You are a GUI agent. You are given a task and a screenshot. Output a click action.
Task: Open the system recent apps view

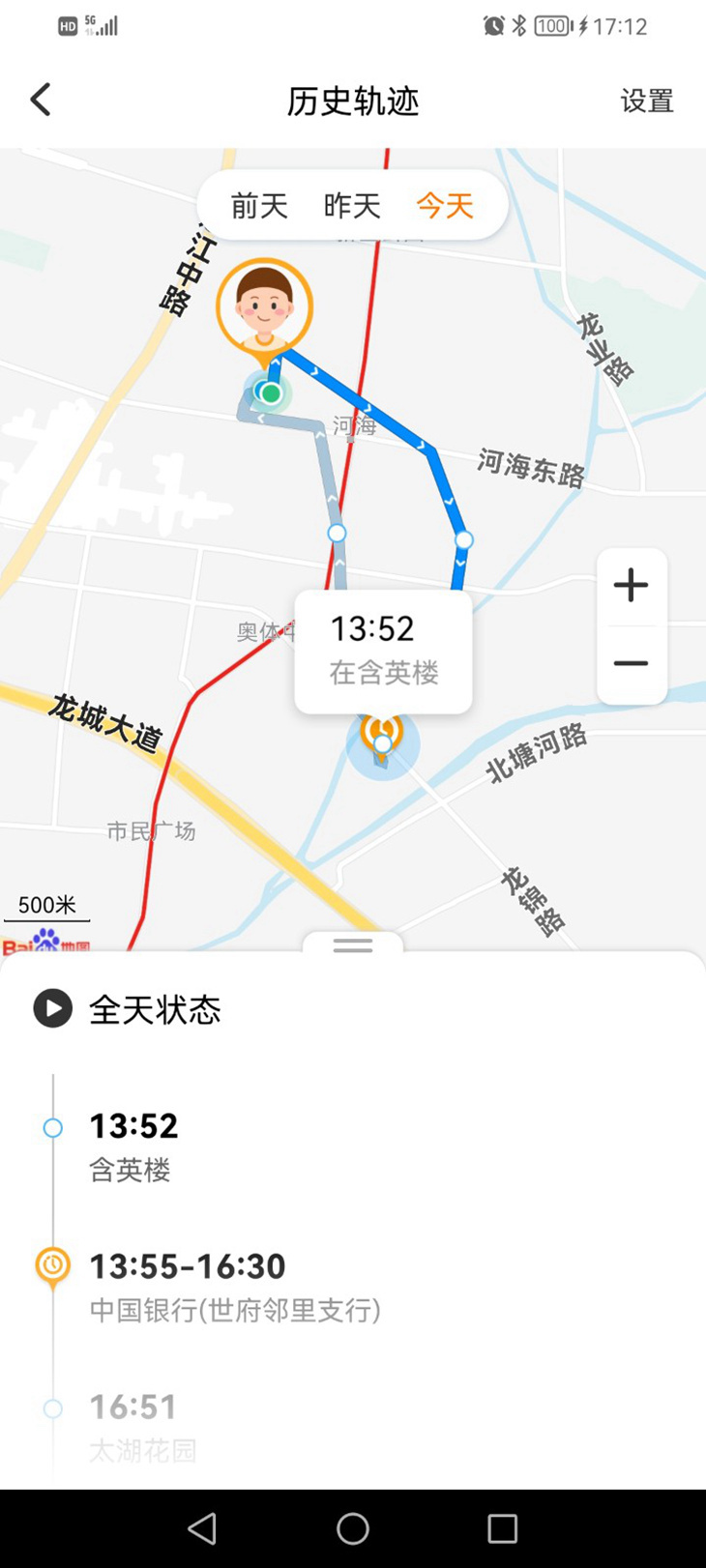click(503, 1528)
